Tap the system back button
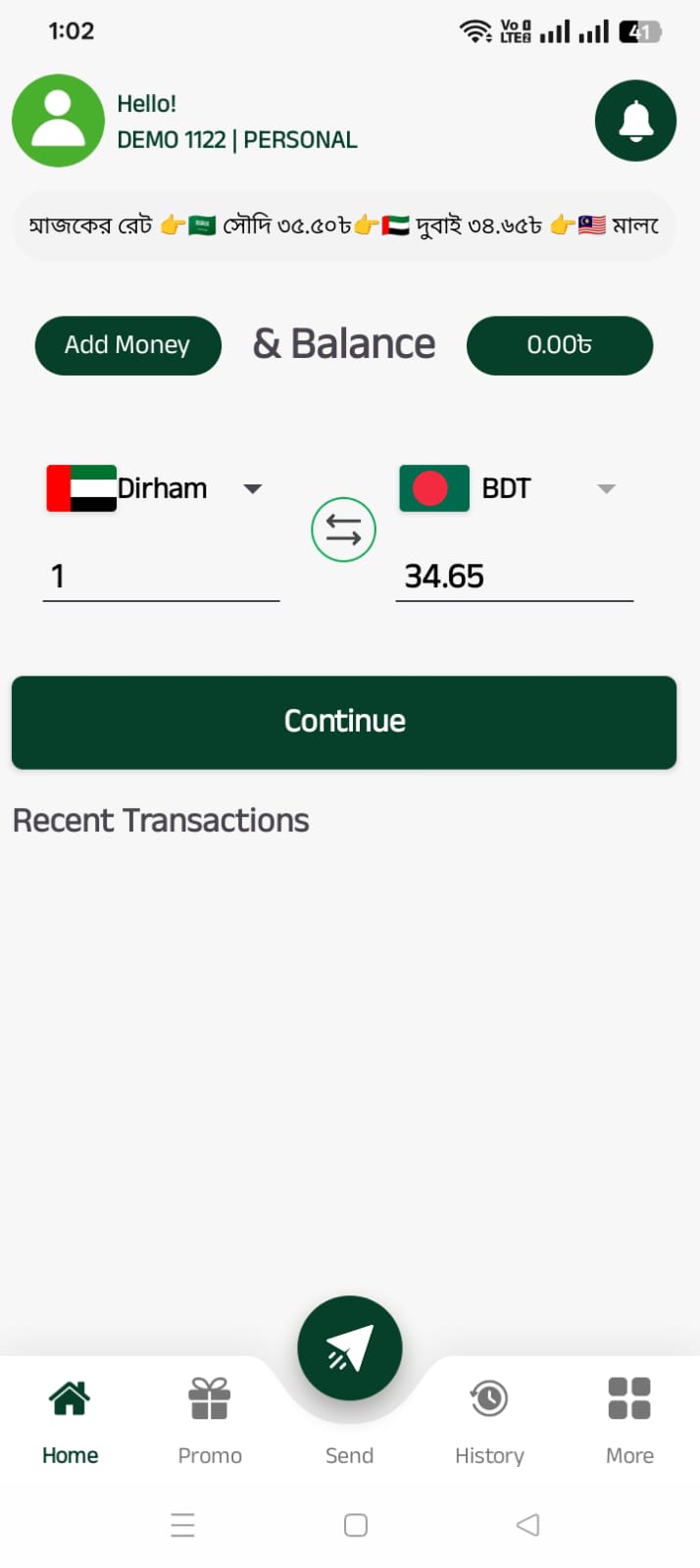The height and width of the screenshot is (1568, 700). click(x=527, y=1525)
